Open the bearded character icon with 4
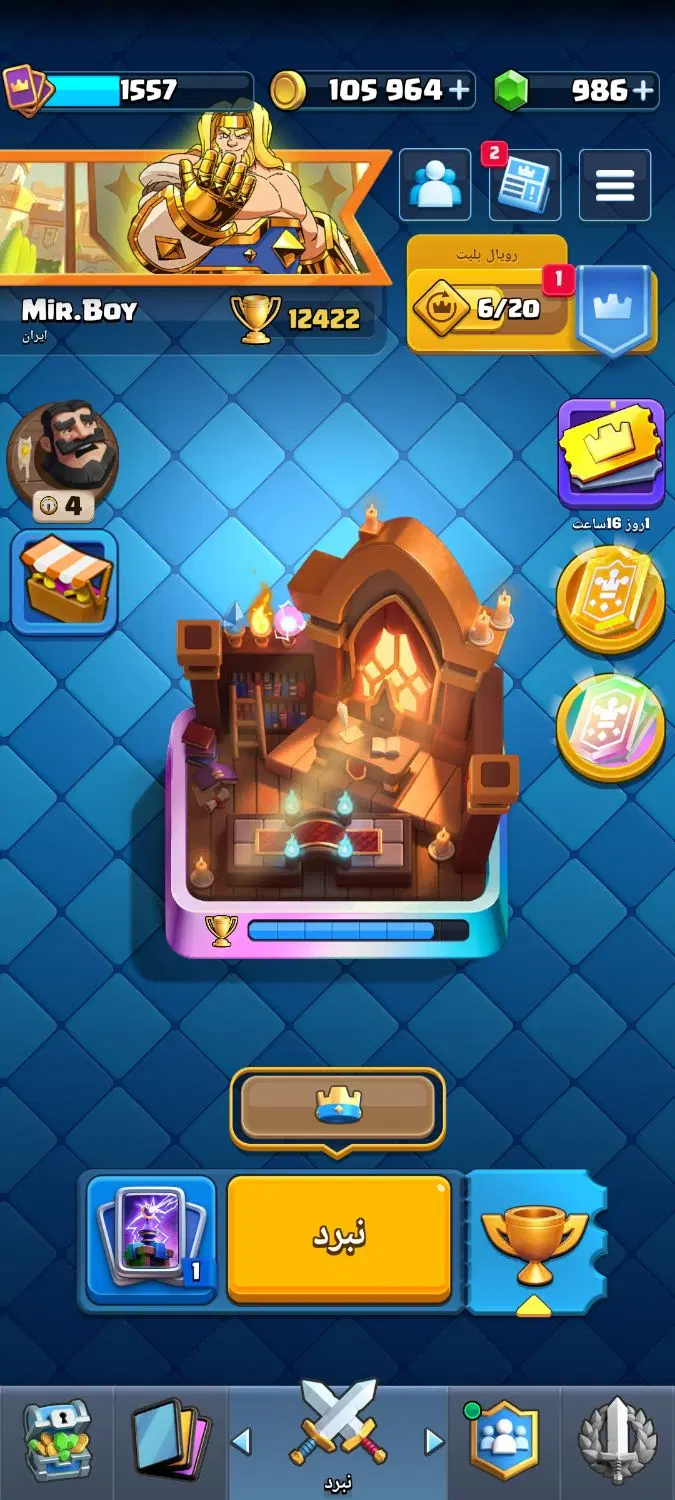675x1500 pixels. tap(63, 461)
